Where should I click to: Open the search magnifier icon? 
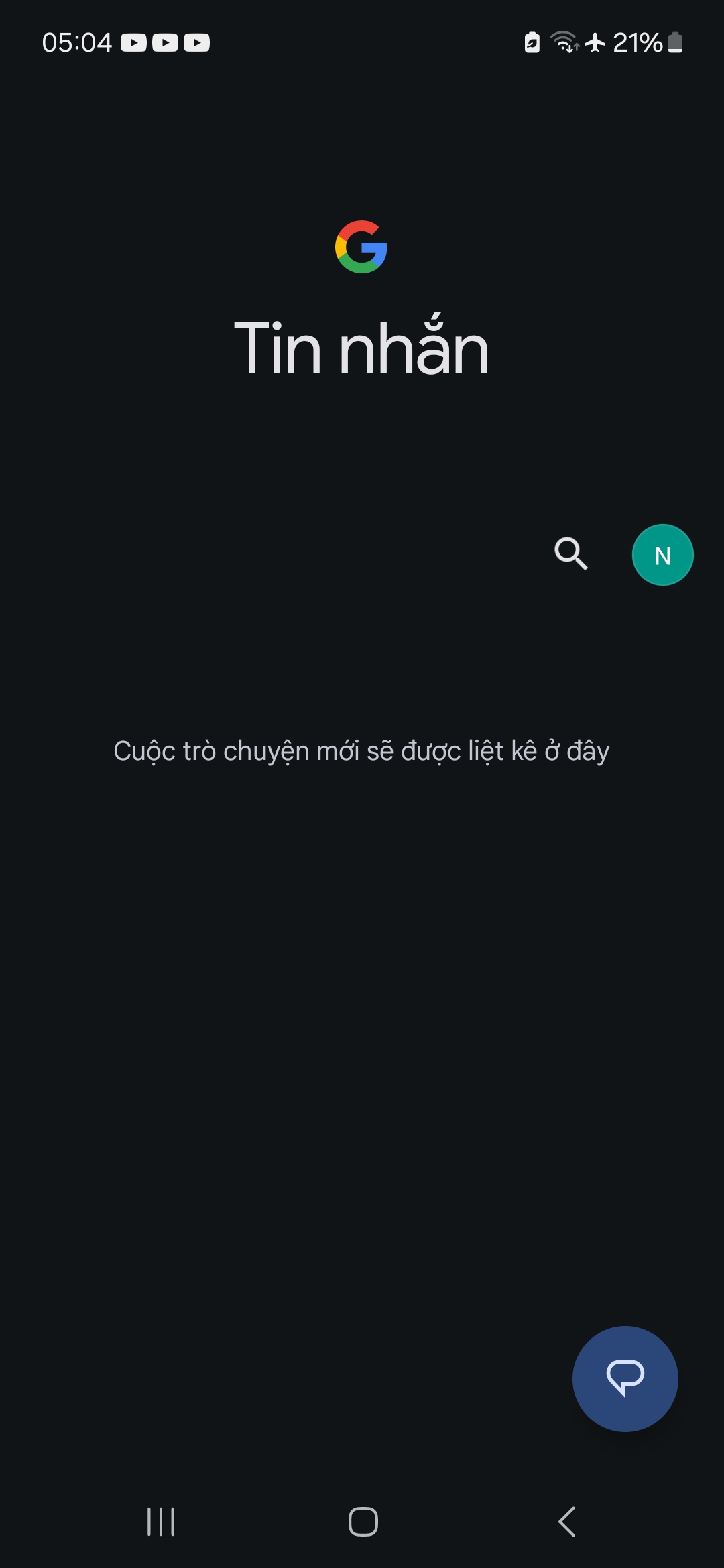(570, 553)
